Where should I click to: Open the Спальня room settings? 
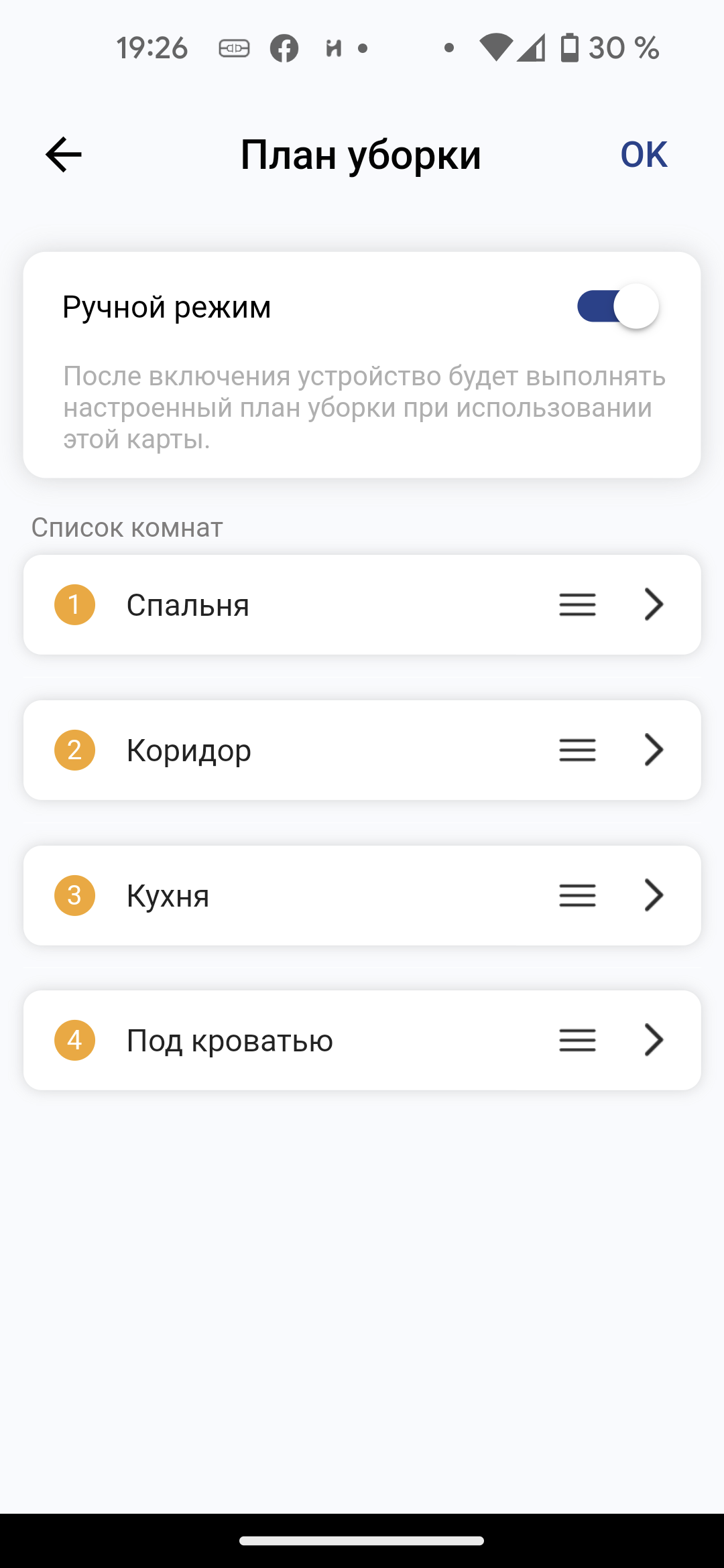[654, 604]
